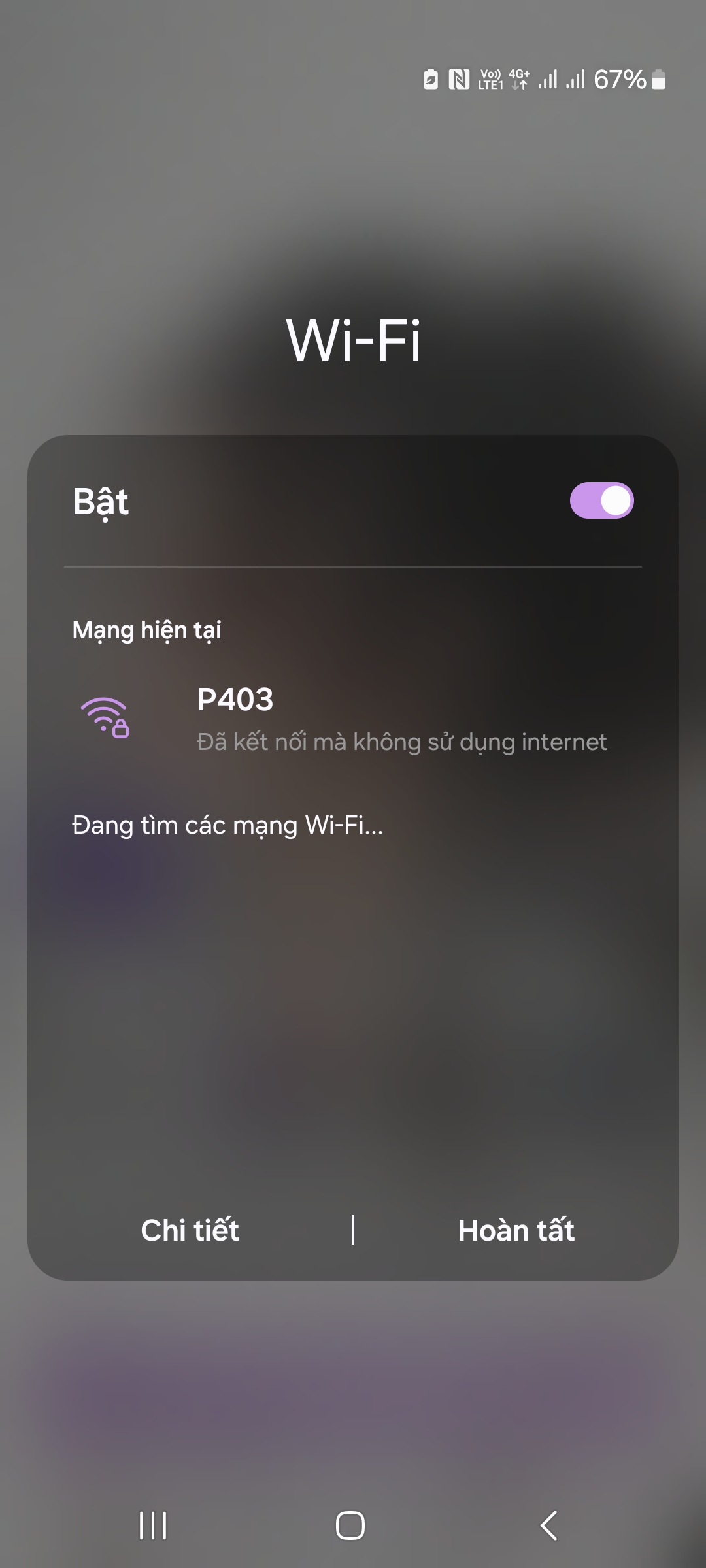Image resolution: width=706 pixels, height=1568 pixels.
Task: Turn off the Wi-Fi switch
Action: pos(601,501)
